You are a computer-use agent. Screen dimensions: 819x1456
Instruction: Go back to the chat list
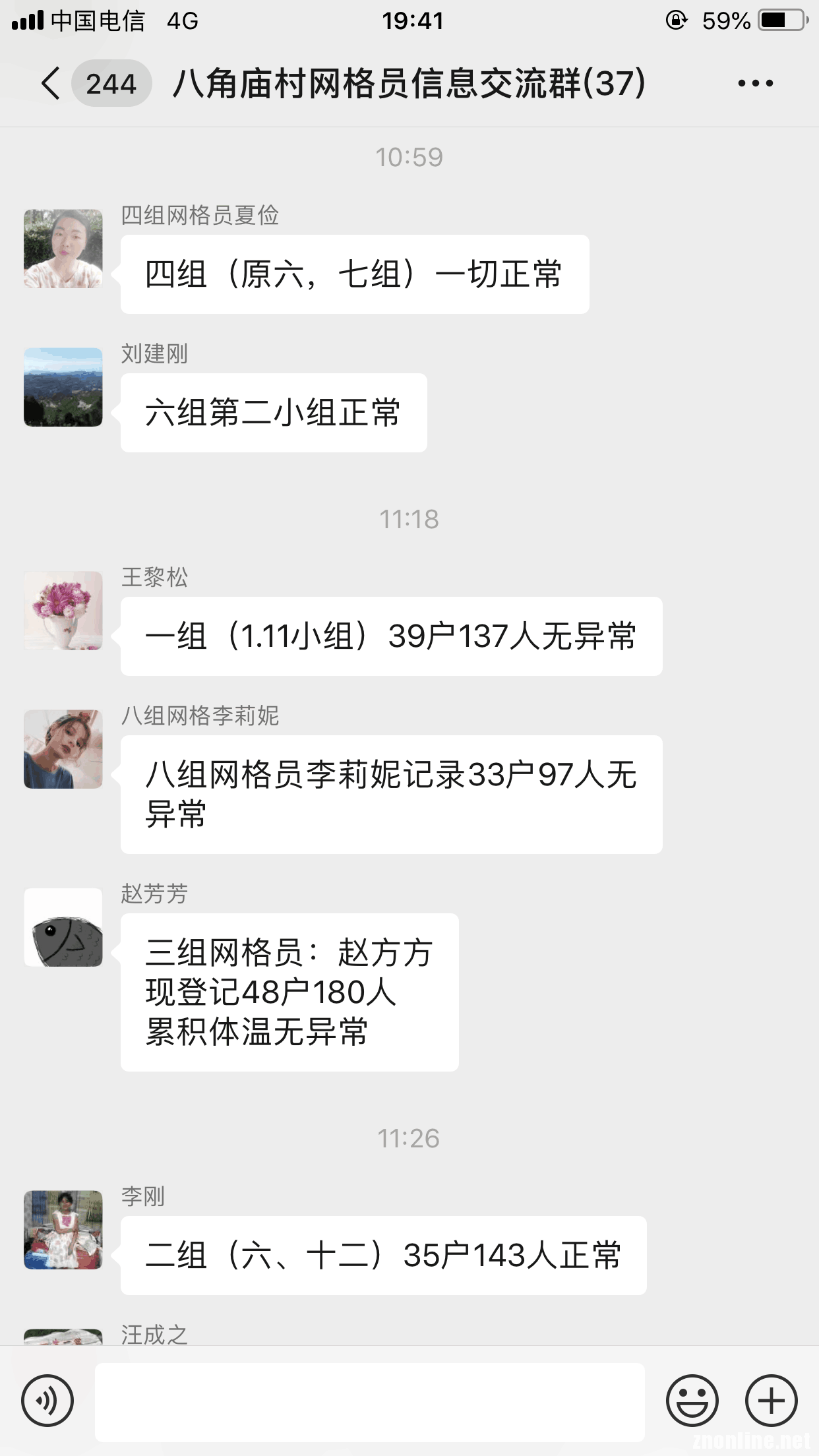(51, 84)
